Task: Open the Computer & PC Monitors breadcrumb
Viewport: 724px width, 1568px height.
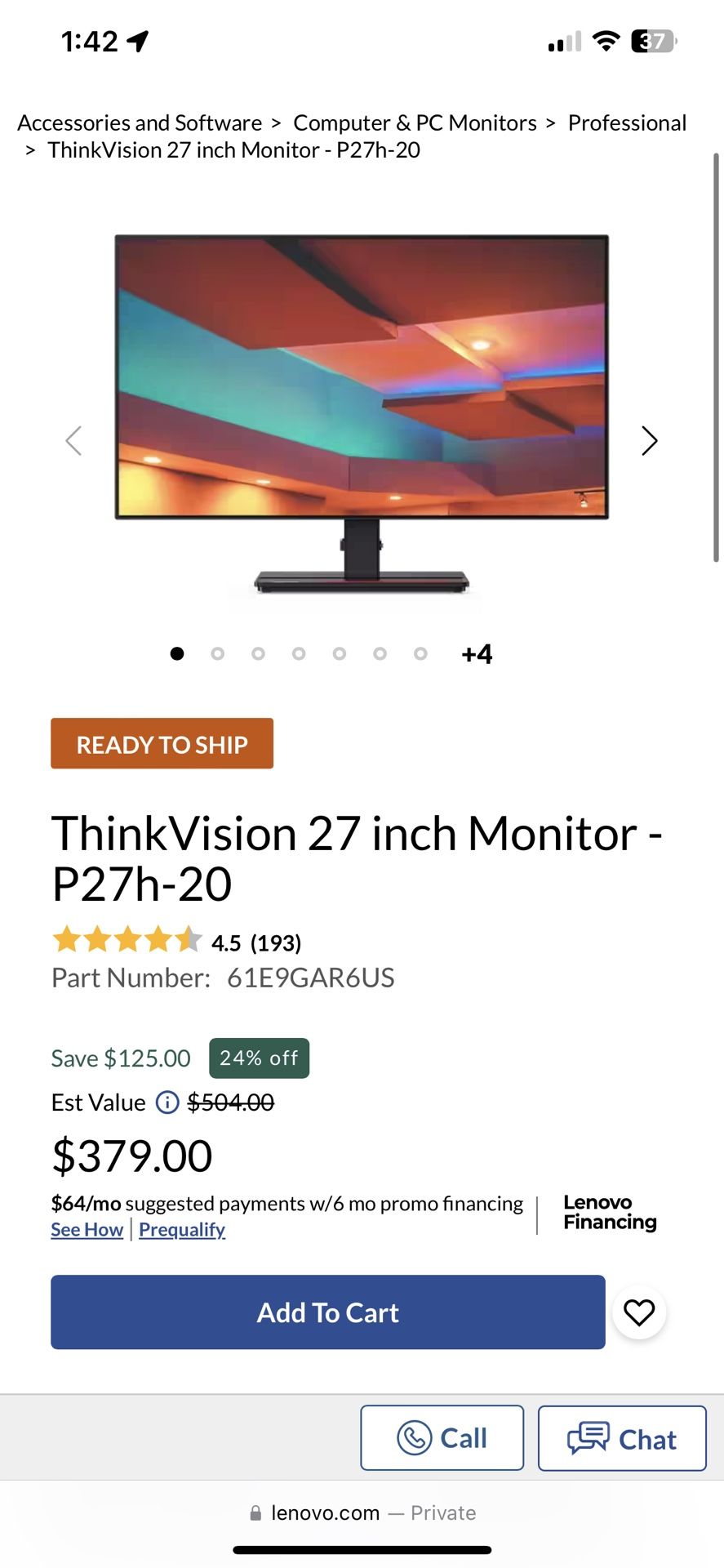Action: coord(416,122)
